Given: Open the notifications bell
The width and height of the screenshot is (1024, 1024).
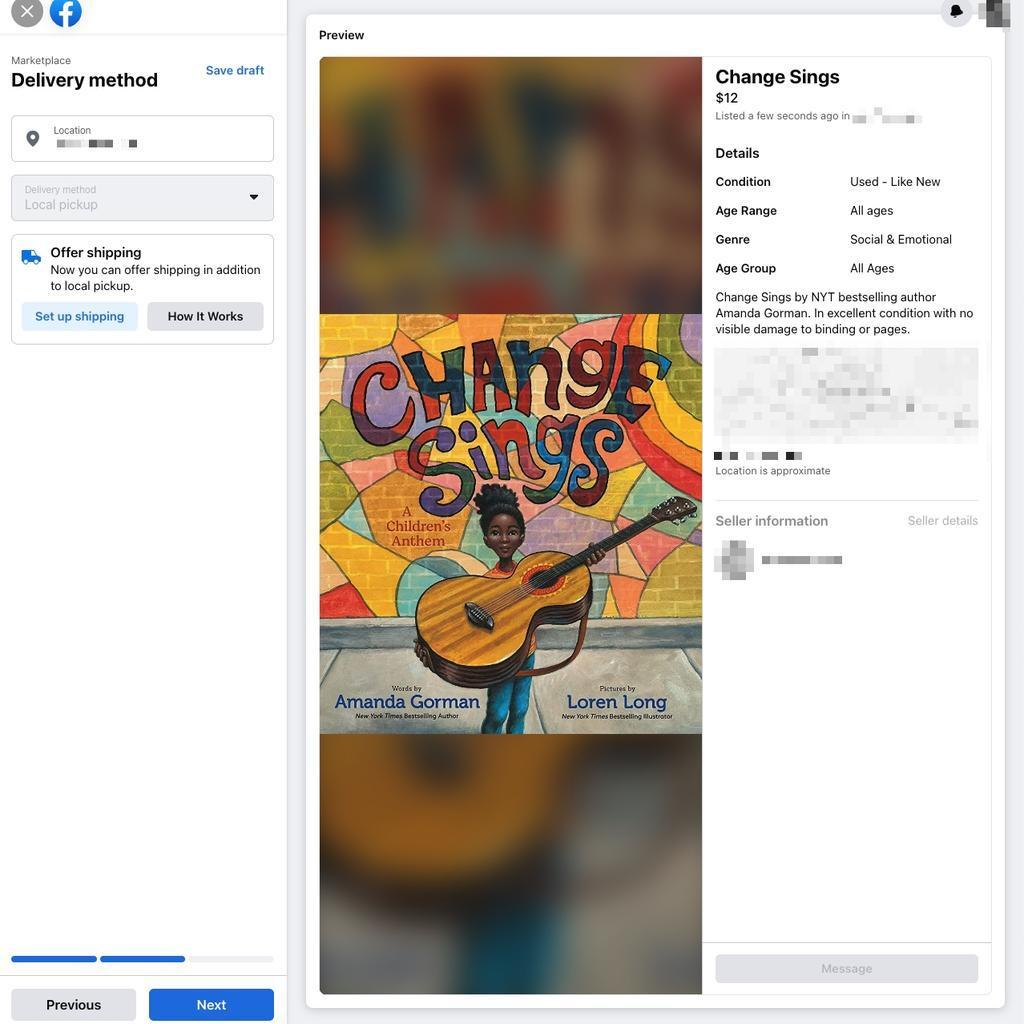Looking at the screenshot, I should coord(956,11).
